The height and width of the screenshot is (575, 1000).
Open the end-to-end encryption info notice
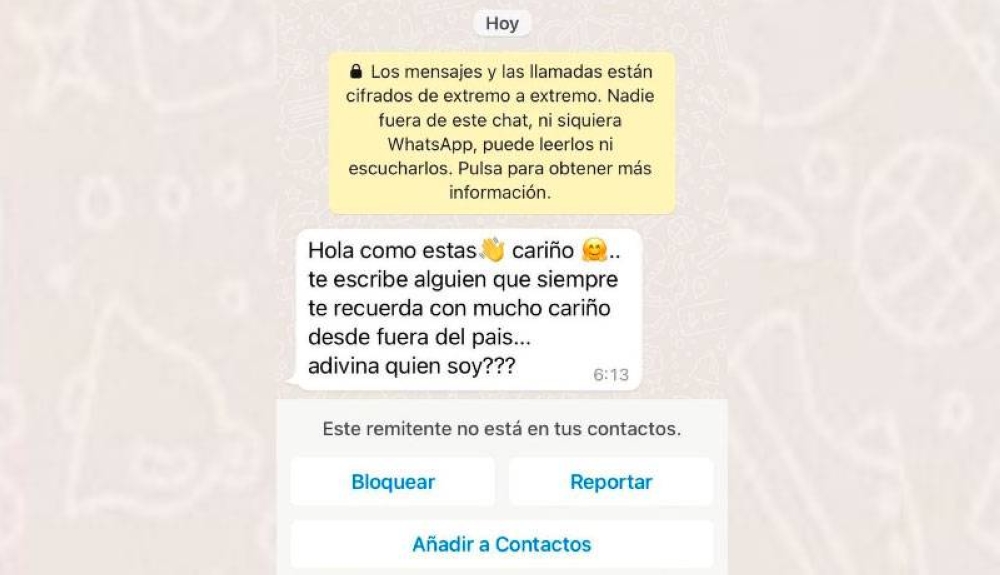click(501, 133)
